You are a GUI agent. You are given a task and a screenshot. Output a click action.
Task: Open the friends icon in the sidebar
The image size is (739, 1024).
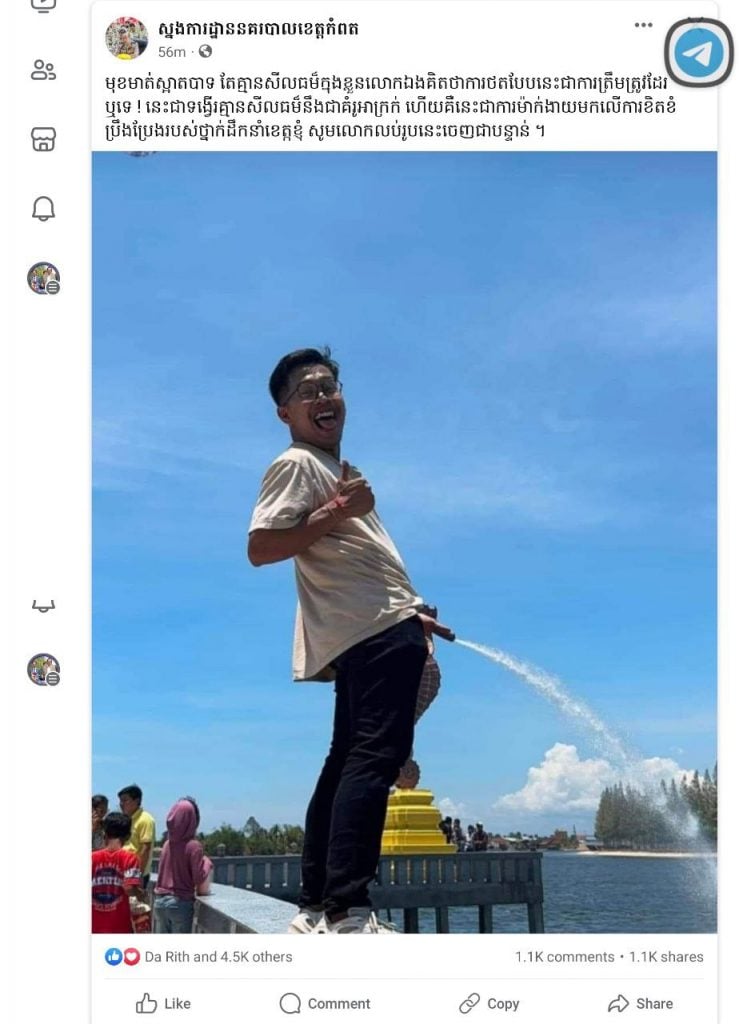coord(43,70)
